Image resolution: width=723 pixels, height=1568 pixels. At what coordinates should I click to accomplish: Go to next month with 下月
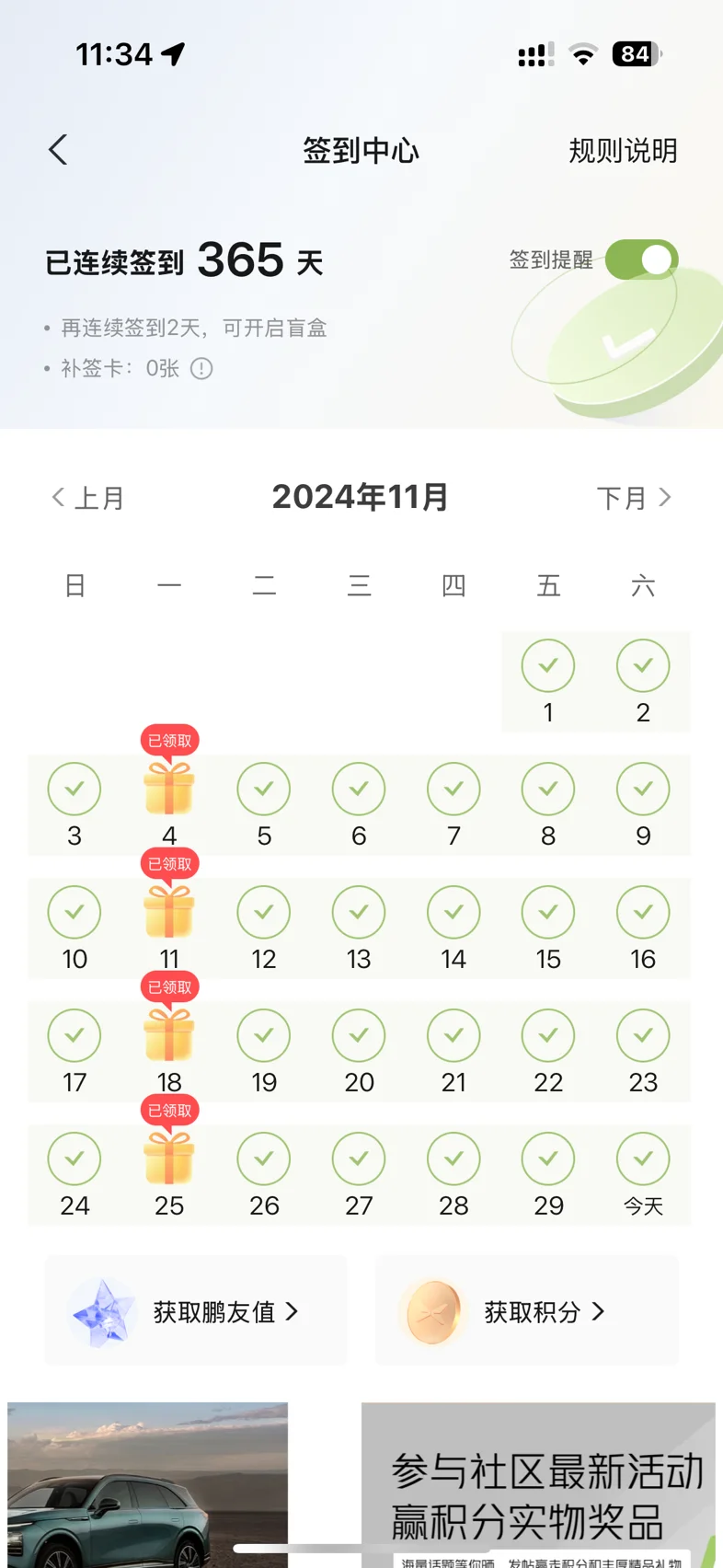coord(634,498)
